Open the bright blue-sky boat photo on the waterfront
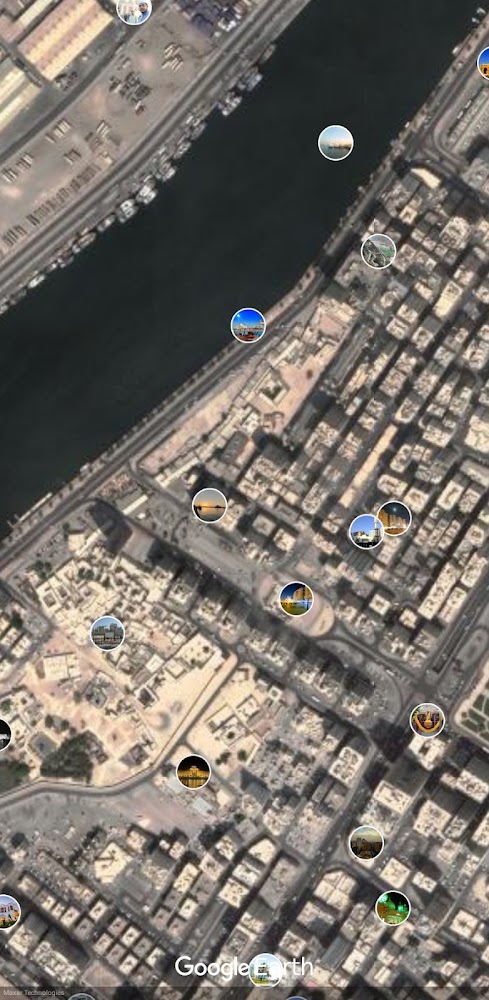This screenshot has height=1000, width=489. click(248, 325)
